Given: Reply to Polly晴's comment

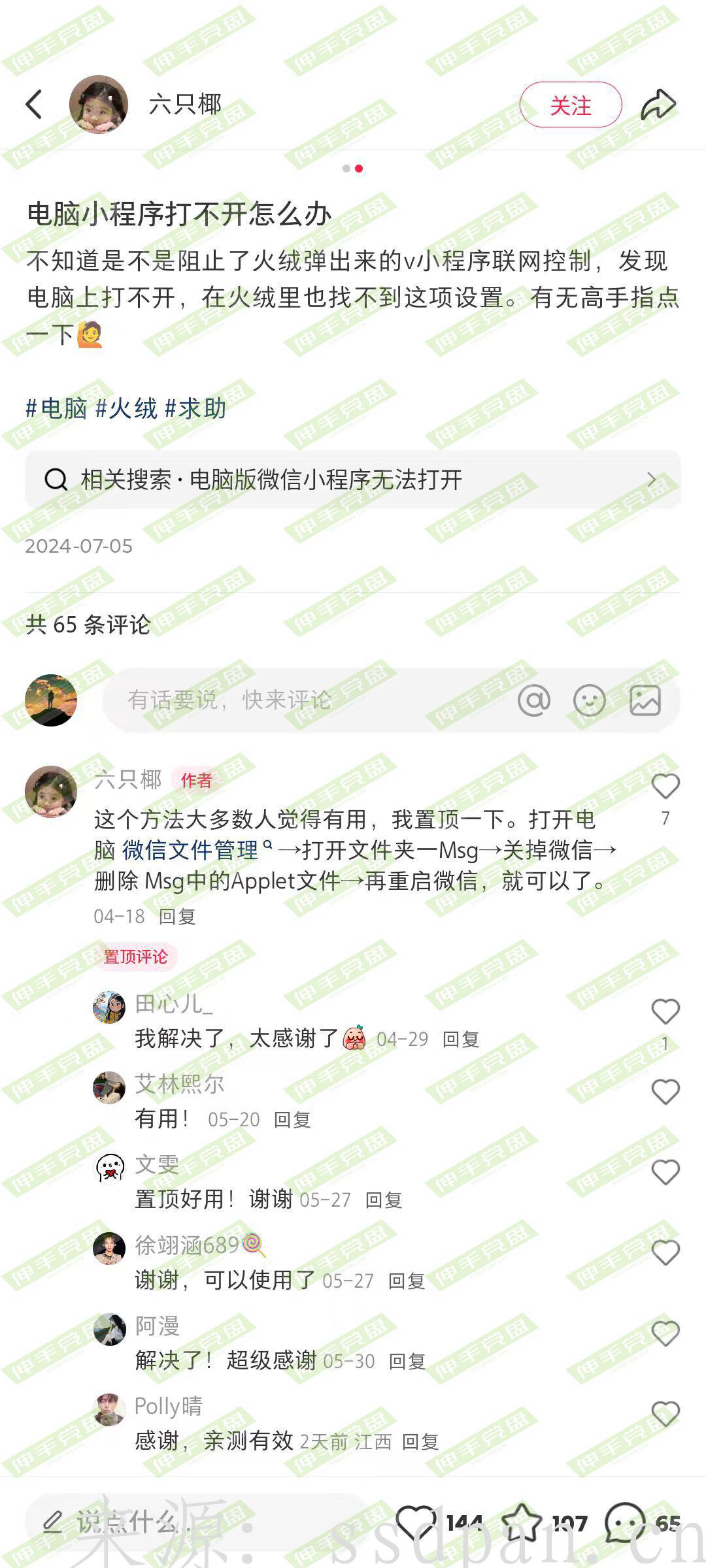Looking at the screenshot, I should click(x=420, y=1442).
